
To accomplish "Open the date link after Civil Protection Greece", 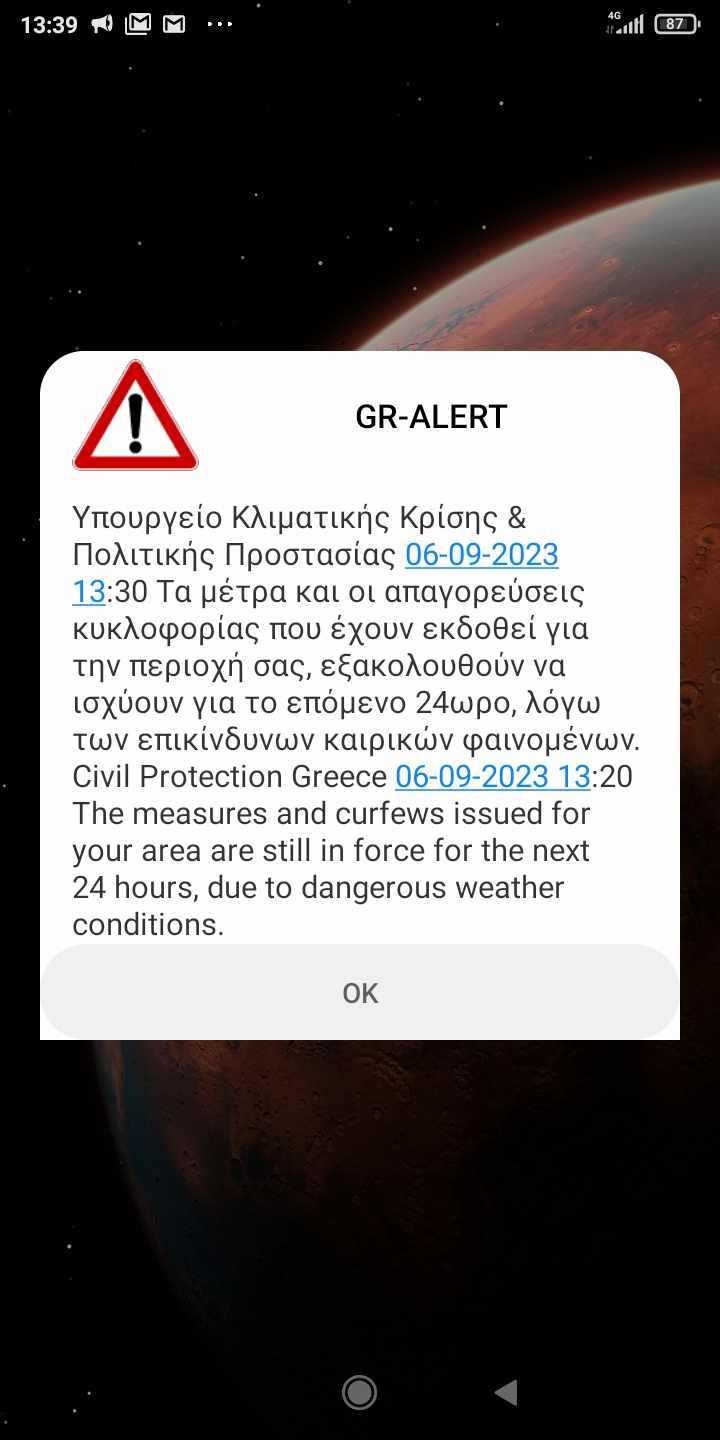I will (x=493, y=777).
